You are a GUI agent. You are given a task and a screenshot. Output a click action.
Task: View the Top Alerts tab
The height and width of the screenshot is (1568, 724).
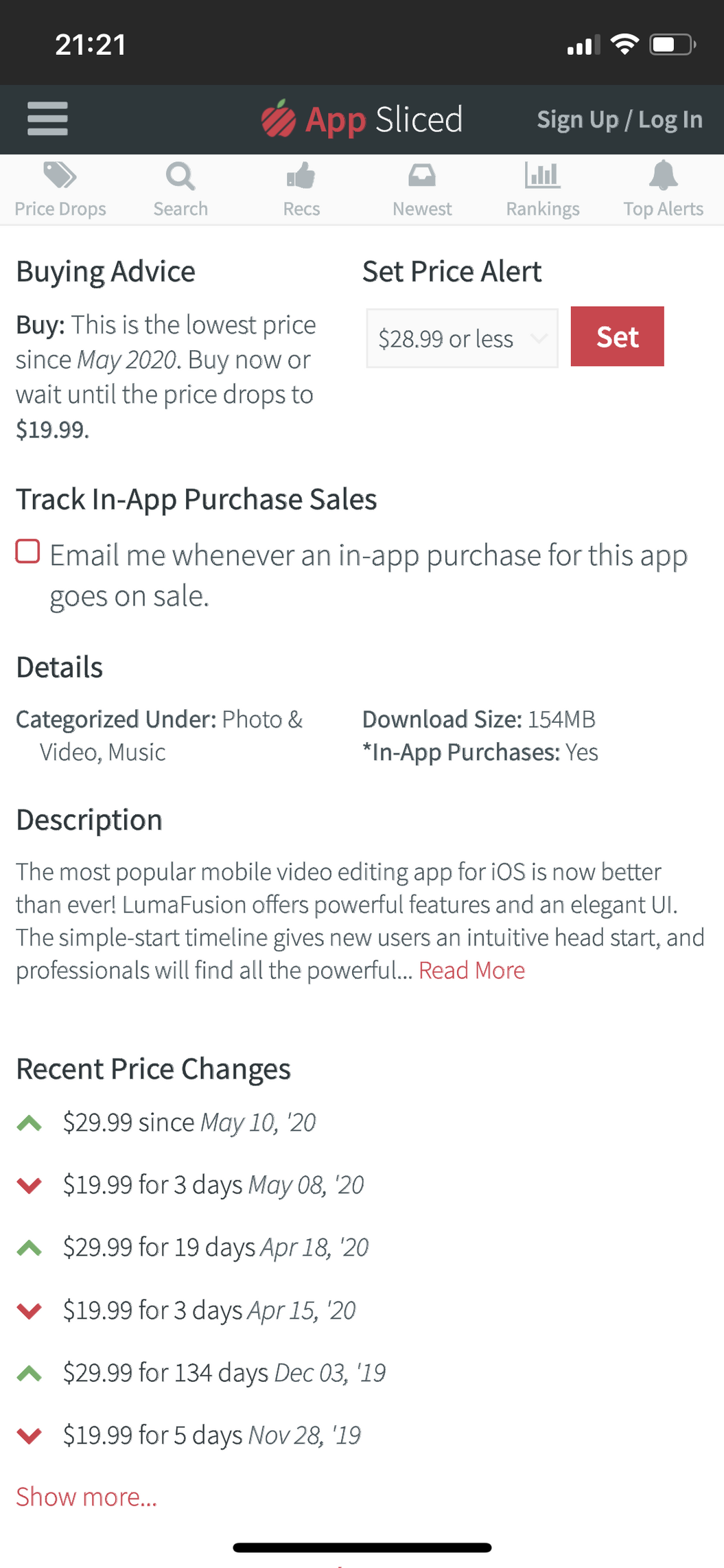pos(663,190)
